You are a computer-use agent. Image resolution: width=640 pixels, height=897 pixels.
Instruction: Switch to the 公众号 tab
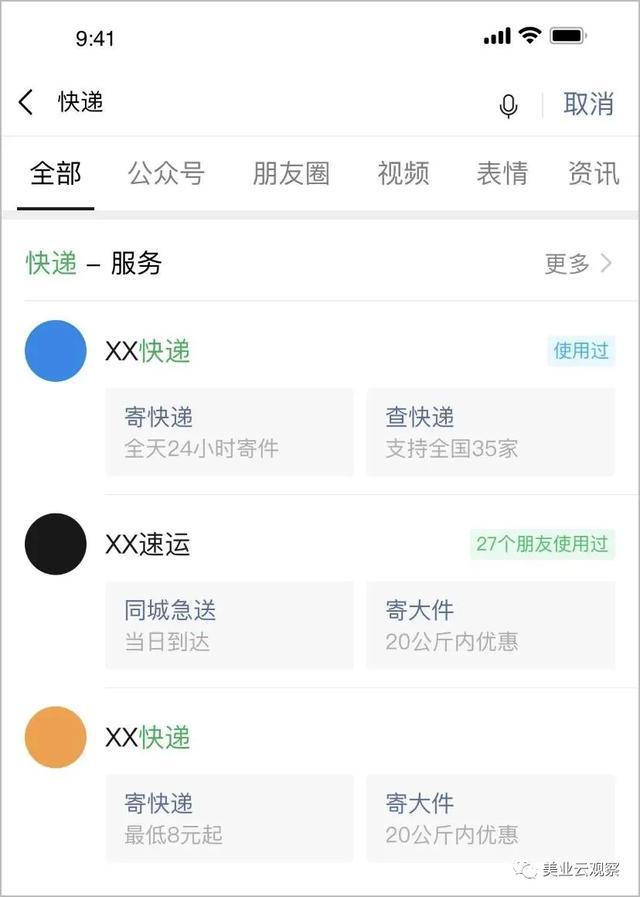[166, 173]
